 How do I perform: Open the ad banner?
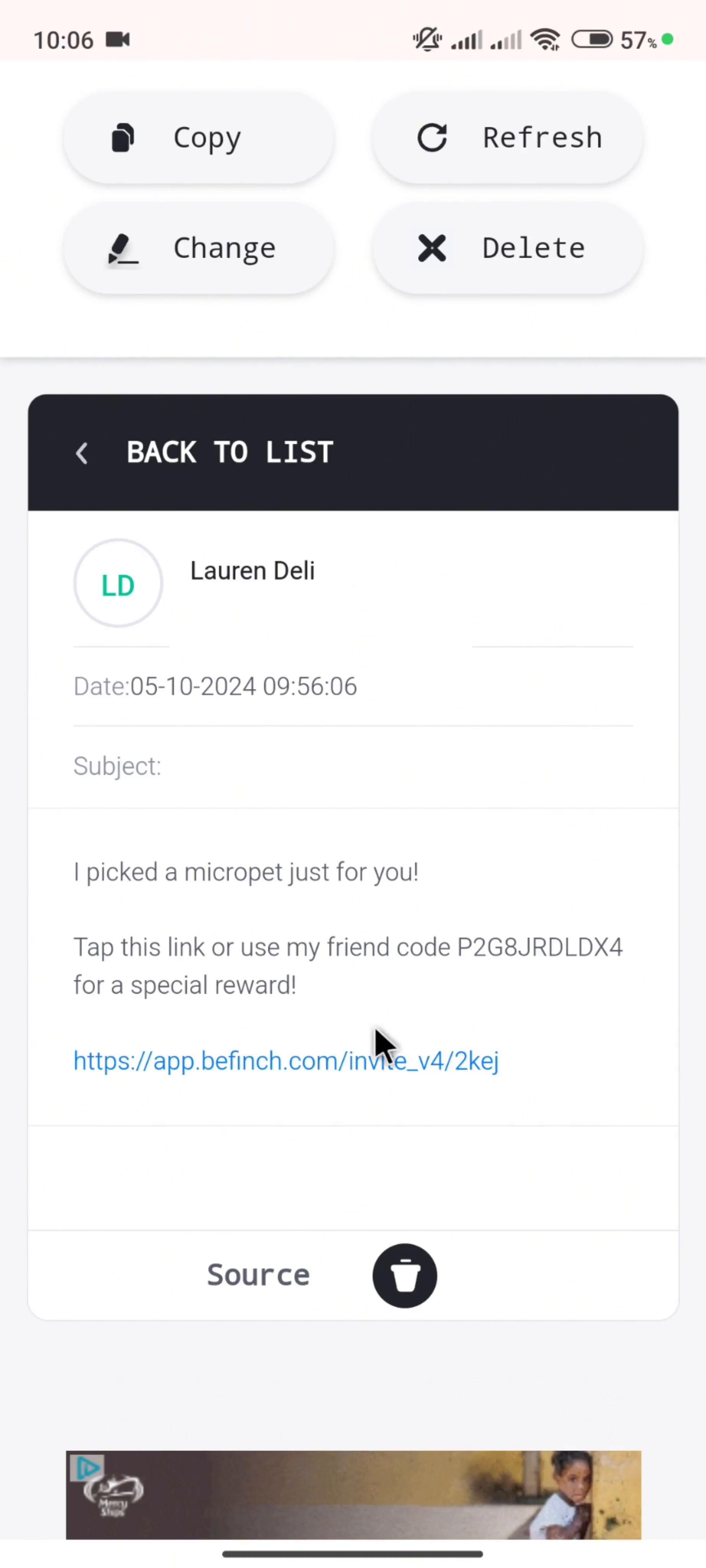353,1494
